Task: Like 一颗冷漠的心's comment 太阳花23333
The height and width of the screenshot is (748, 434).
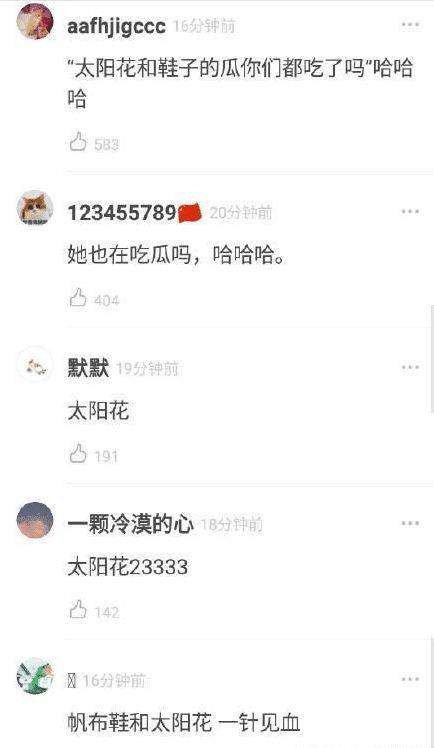Action: pyautogui.click(x=78, y=610)
